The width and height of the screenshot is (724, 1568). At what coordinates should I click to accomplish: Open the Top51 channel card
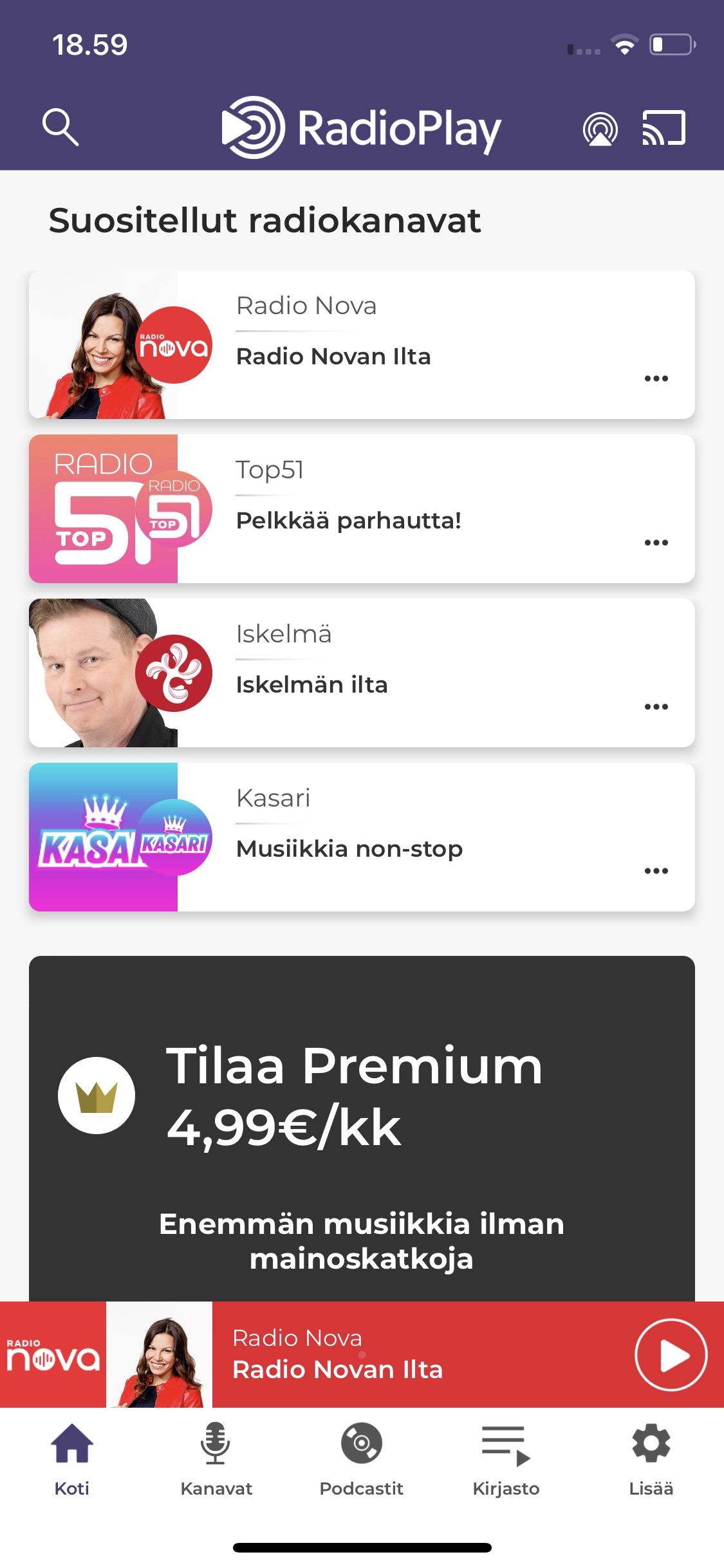tap(362, 509)
